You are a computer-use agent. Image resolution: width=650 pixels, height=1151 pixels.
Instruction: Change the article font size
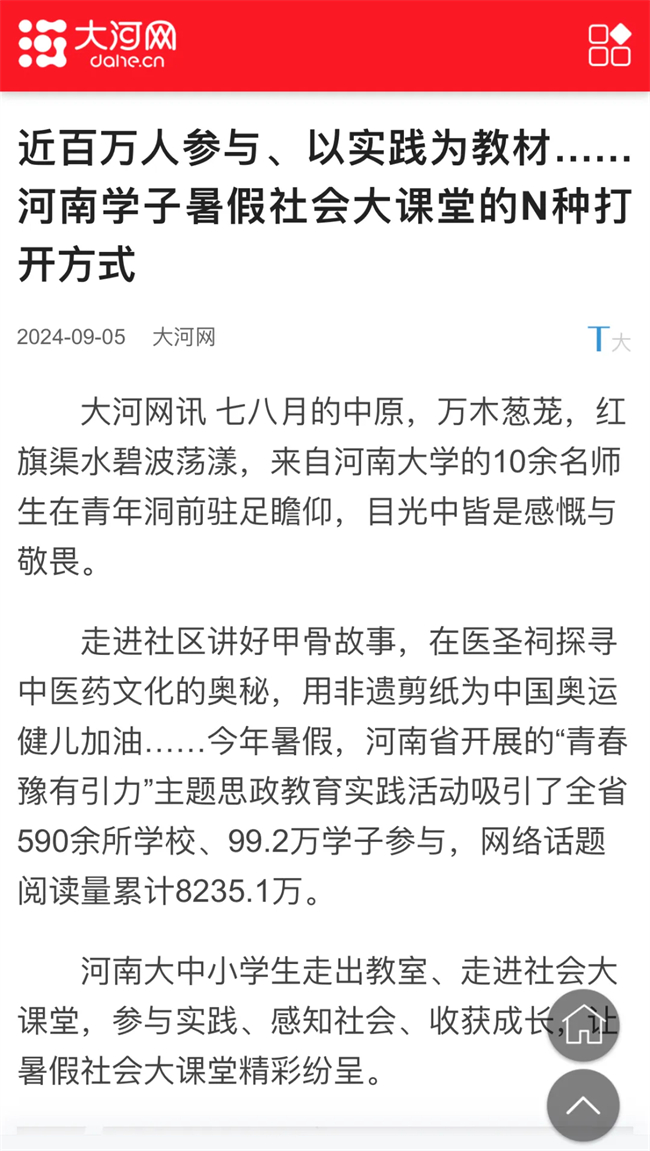pyautogui.click(x=609, y=338)
